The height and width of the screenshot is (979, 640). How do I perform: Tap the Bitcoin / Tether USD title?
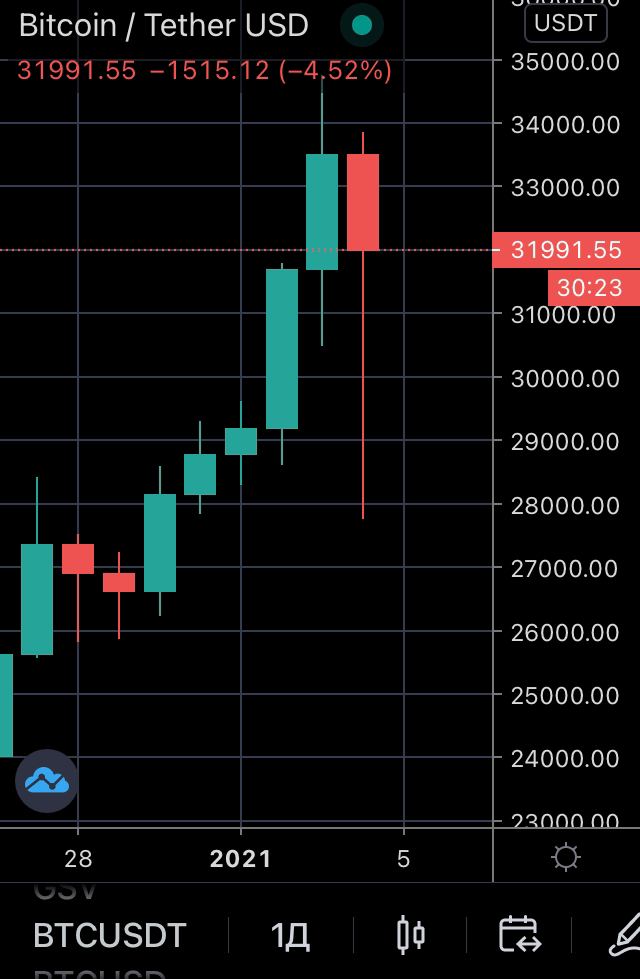164,25
